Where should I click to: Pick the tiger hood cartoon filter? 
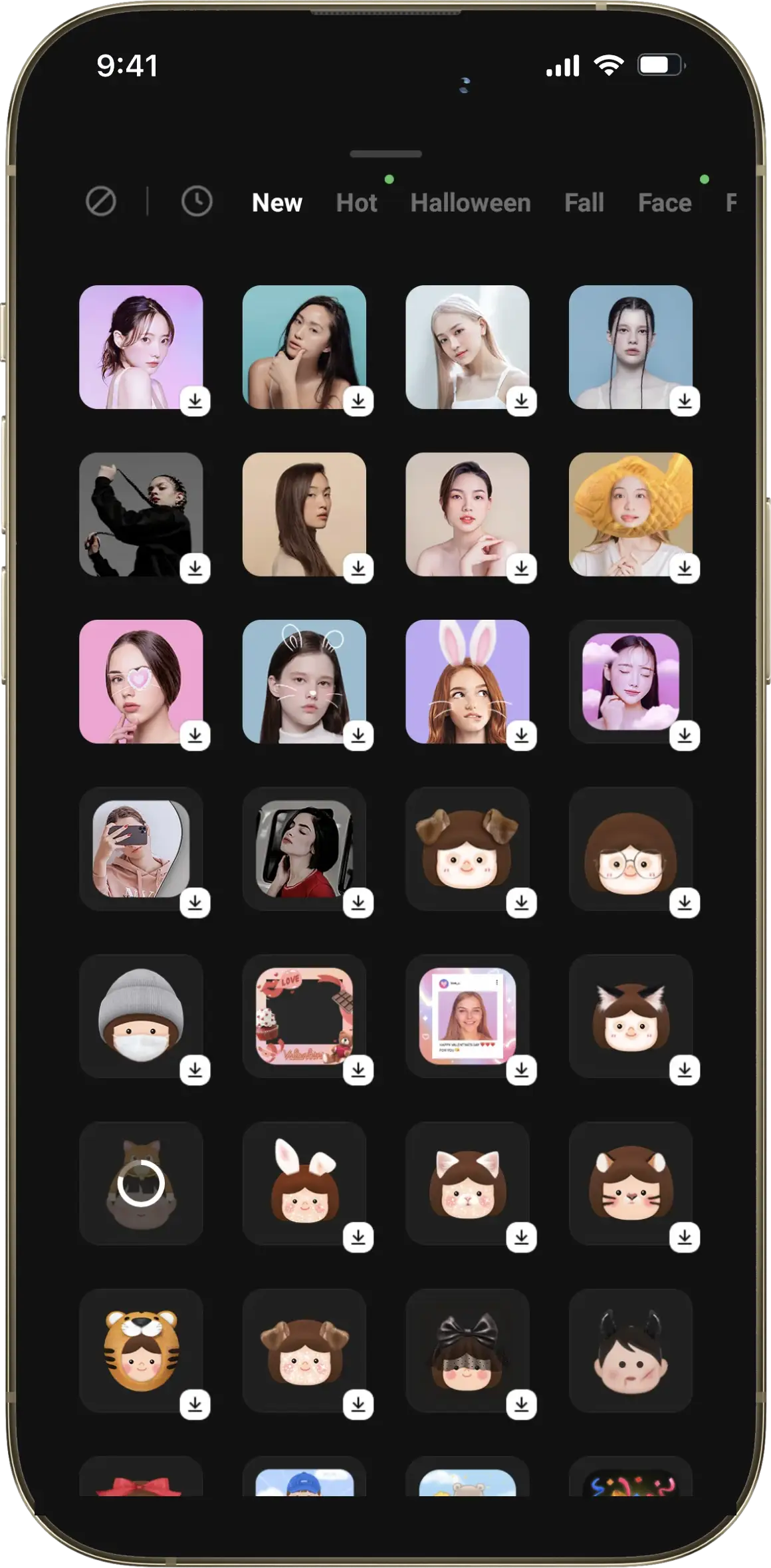[141, 1351]
